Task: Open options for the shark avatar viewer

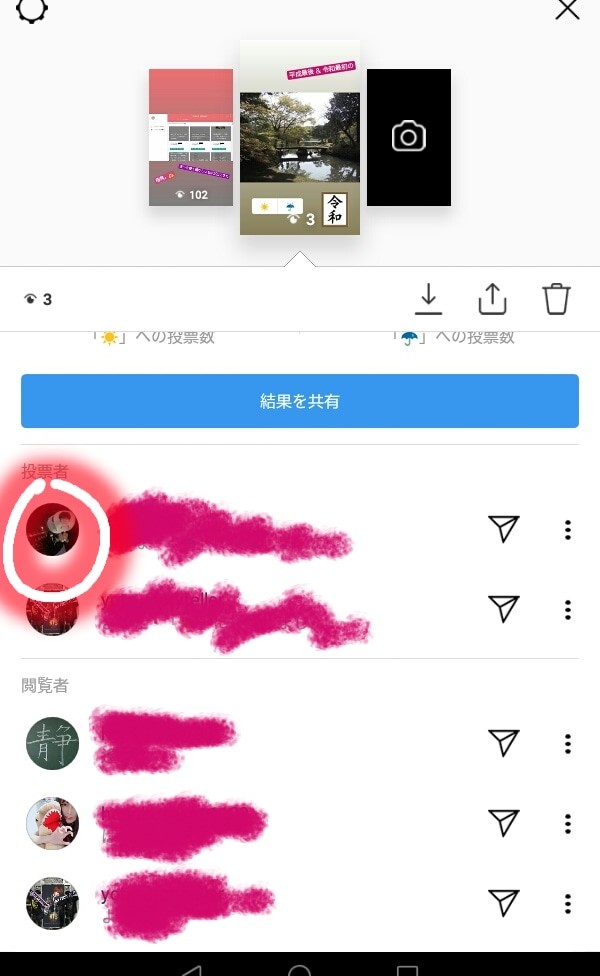Action: click(x=568, y=823)
